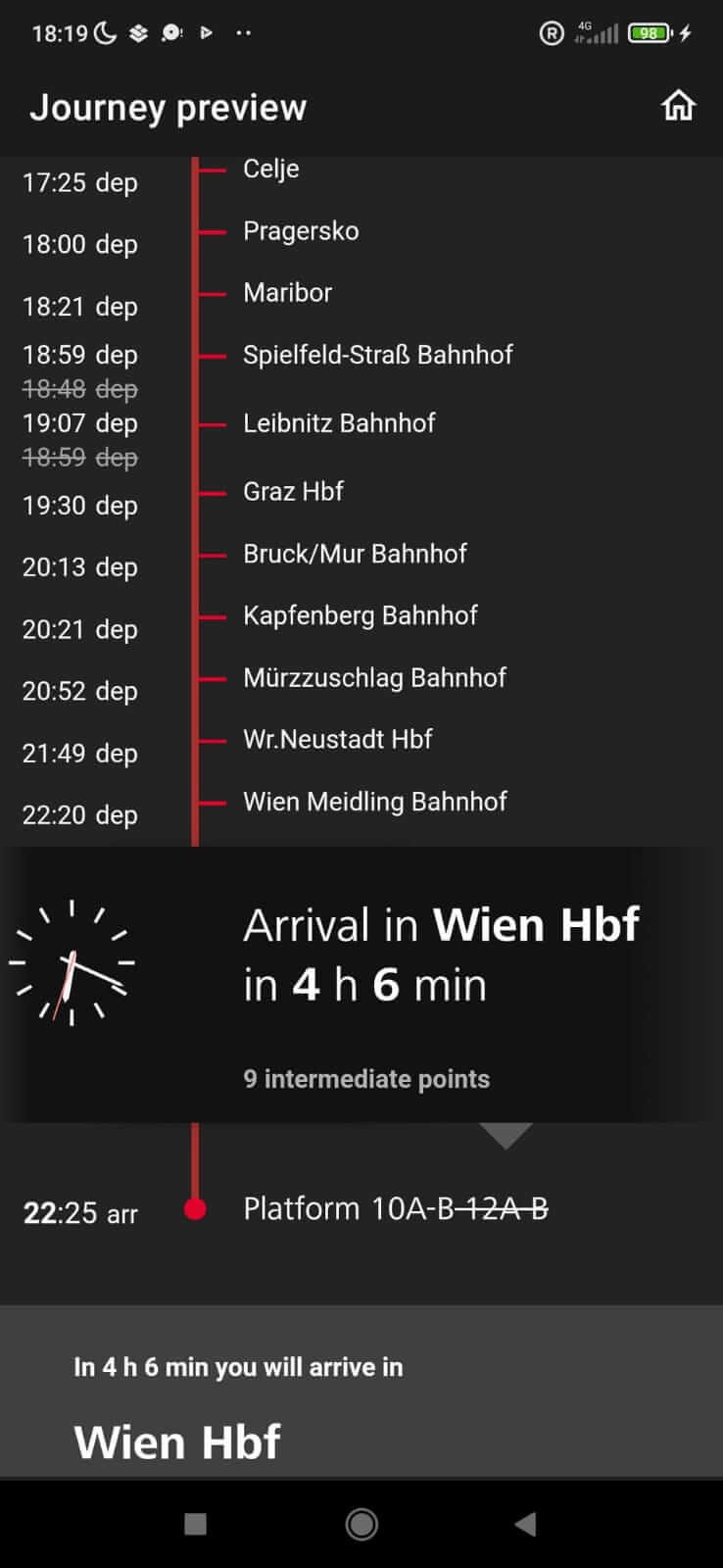Select the Maribor stop
723x1568 pixels.
pos(287,292)
